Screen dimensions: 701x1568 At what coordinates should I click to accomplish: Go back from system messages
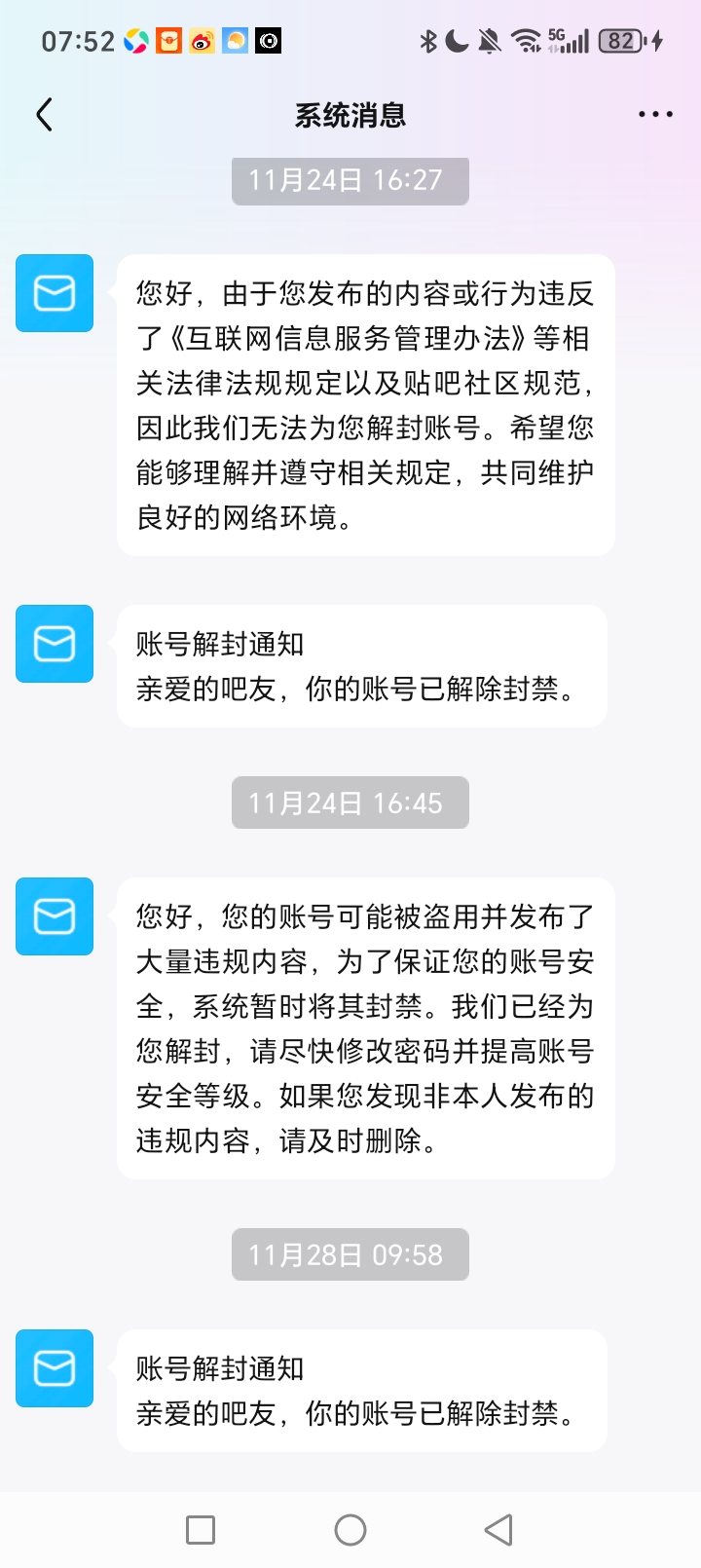pos(44,115)
